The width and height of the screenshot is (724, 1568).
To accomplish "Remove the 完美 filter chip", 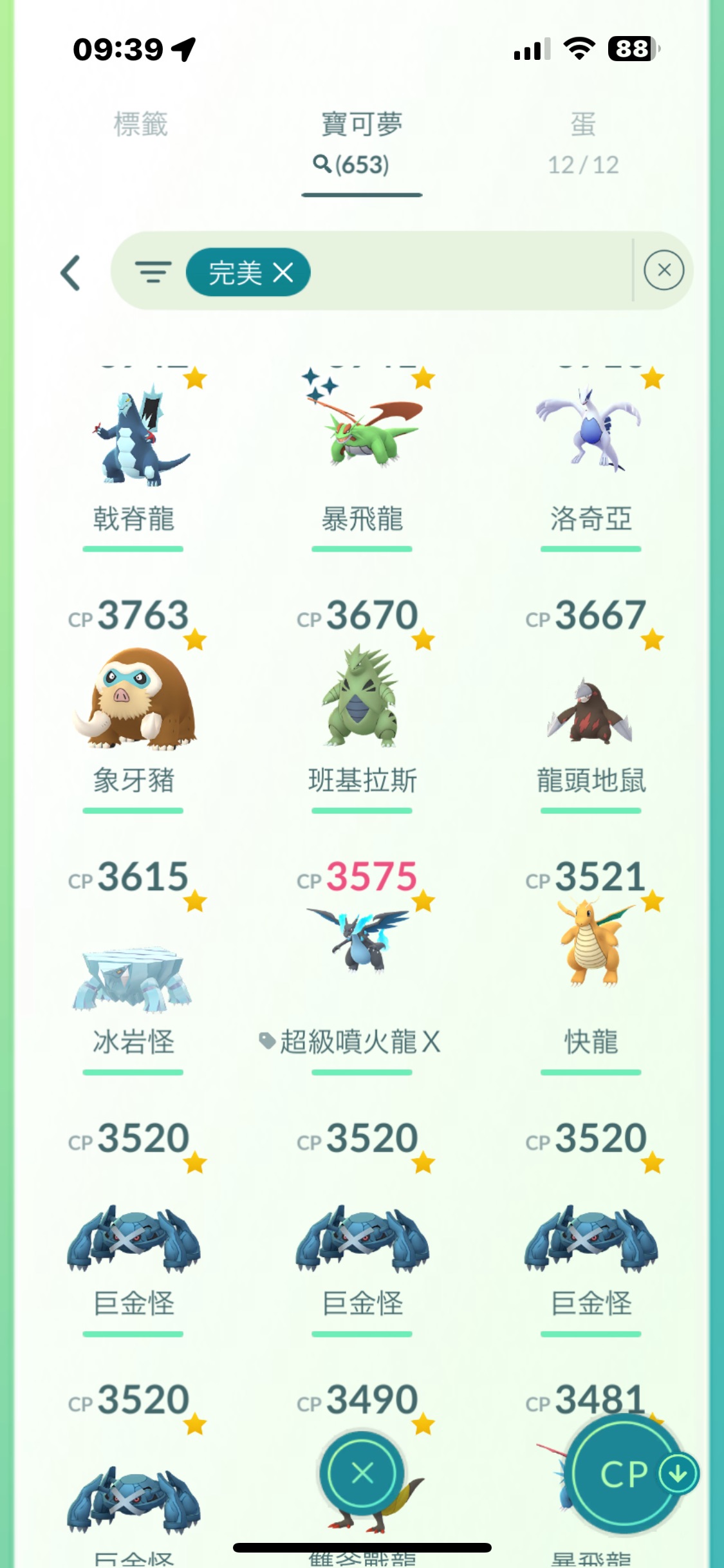I will point(283,273).
